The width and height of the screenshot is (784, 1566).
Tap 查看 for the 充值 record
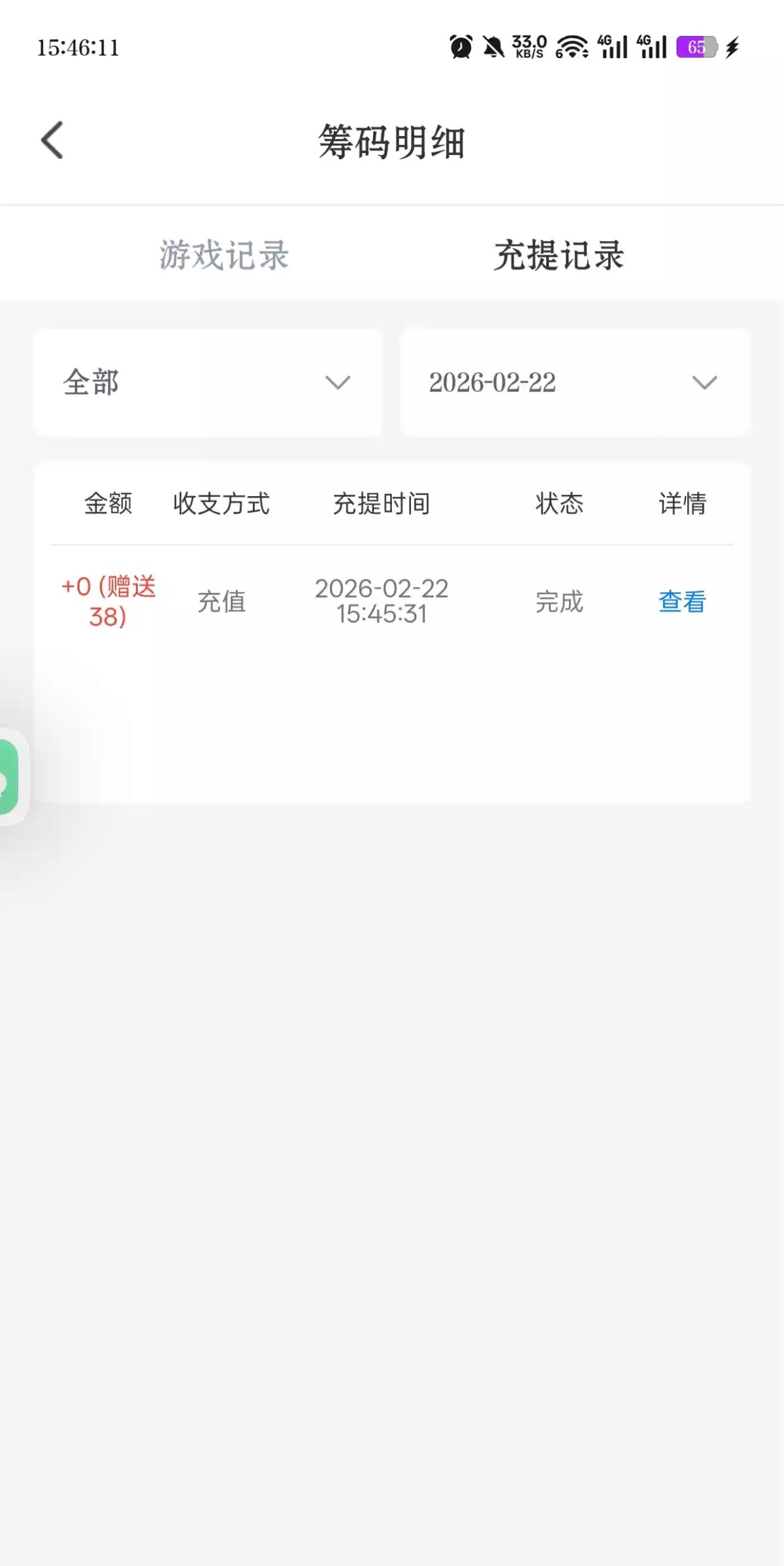point(682,601)
